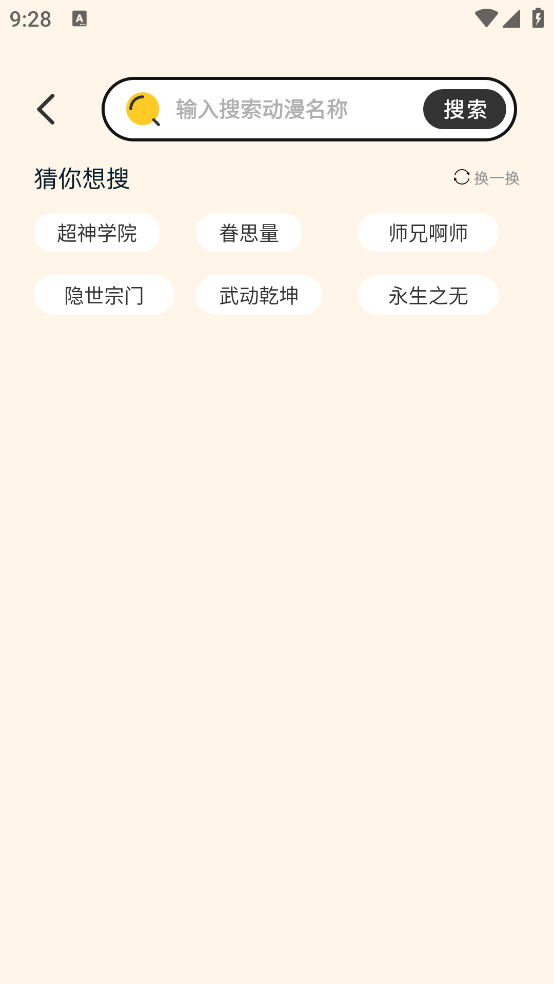Select the 超神学院 suggestion chip
Viewport: 554px width, 984px height.
click(x=97, y=233)
